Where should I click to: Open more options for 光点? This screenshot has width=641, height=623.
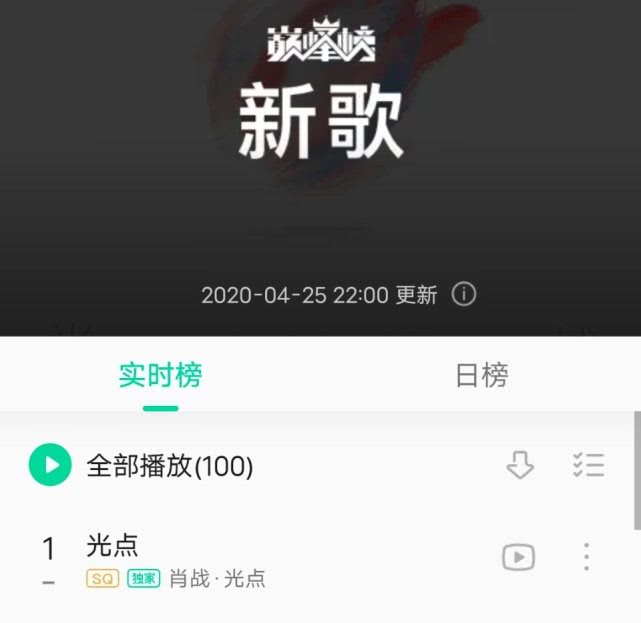click(587, 557)
